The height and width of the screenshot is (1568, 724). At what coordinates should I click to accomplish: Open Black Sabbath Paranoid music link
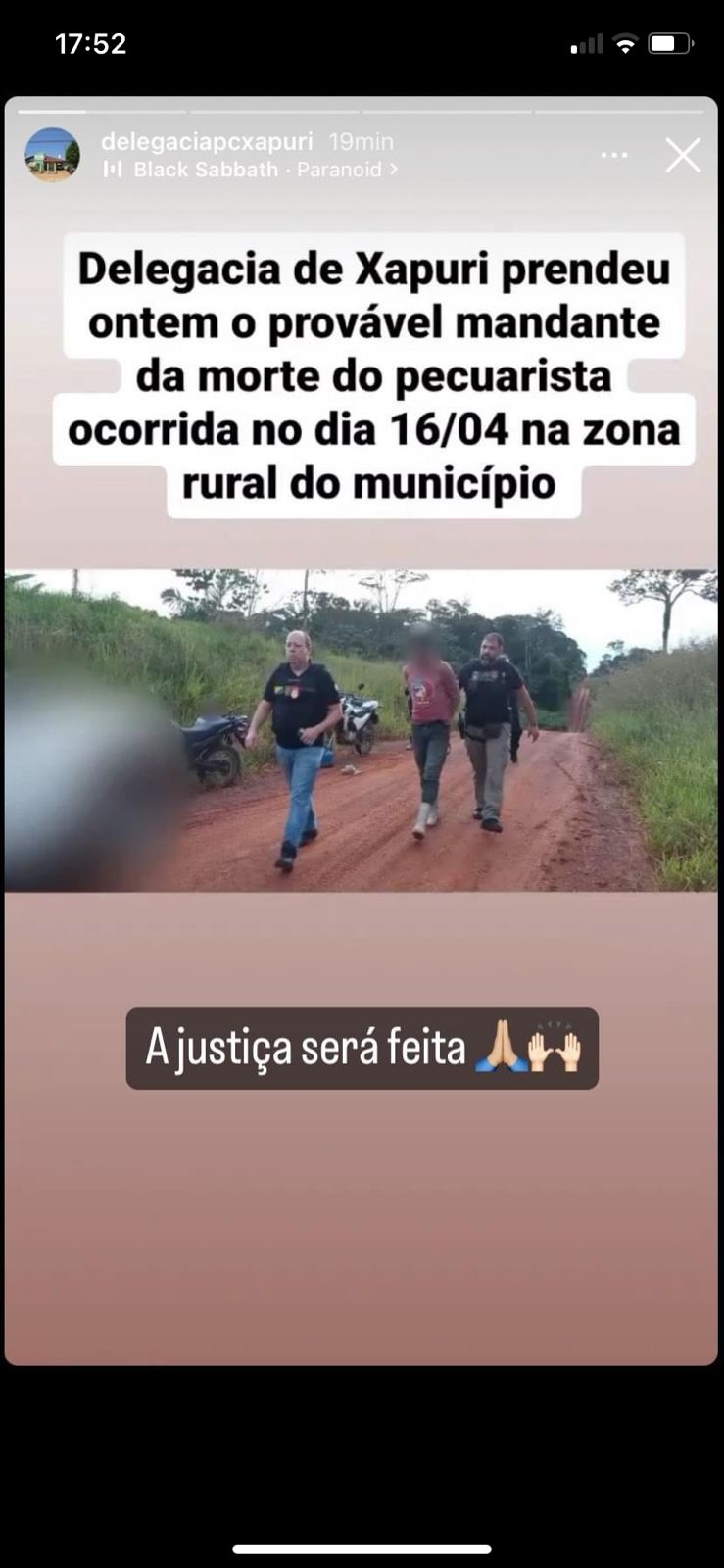252,170
